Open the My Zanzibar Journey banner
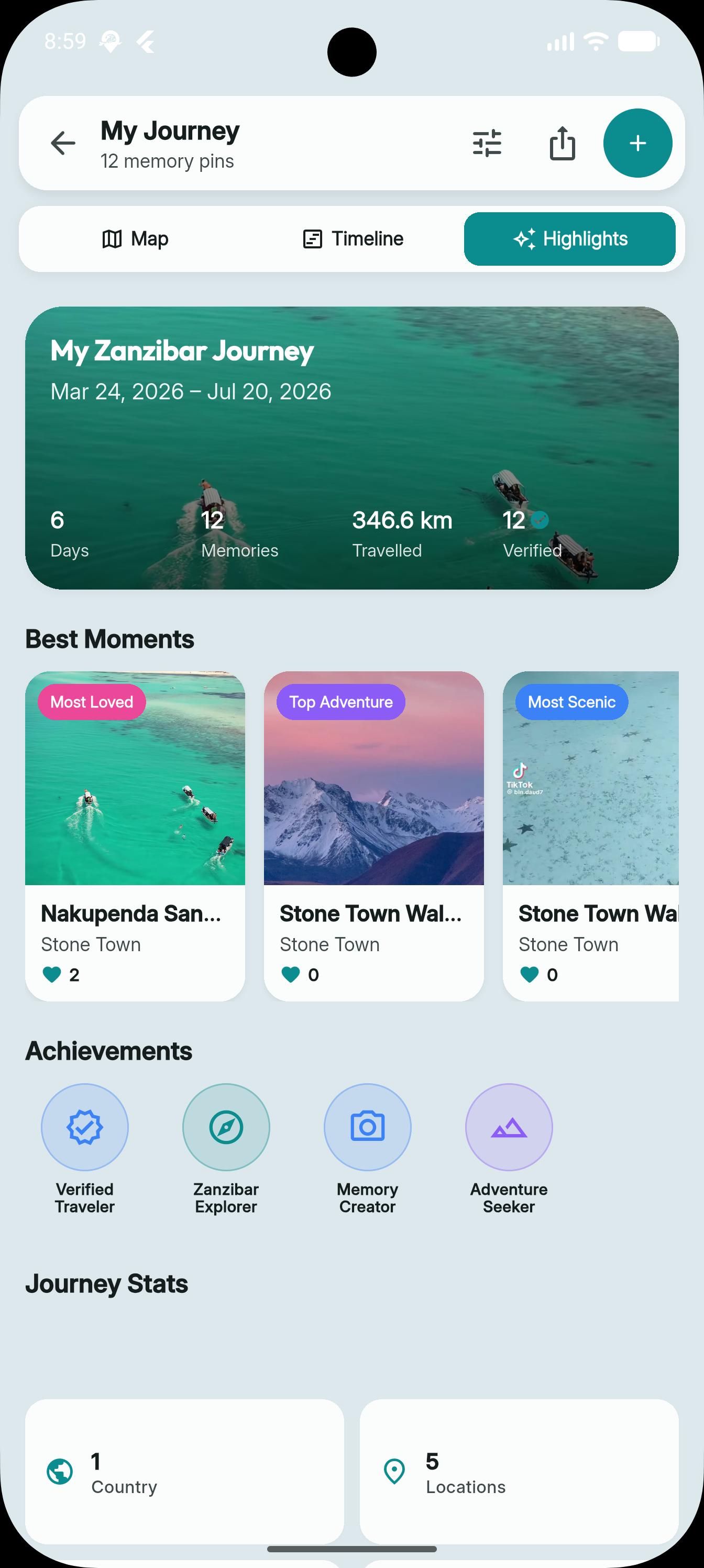This screenshot has height=1568, width=704. (x=351, y=448)
